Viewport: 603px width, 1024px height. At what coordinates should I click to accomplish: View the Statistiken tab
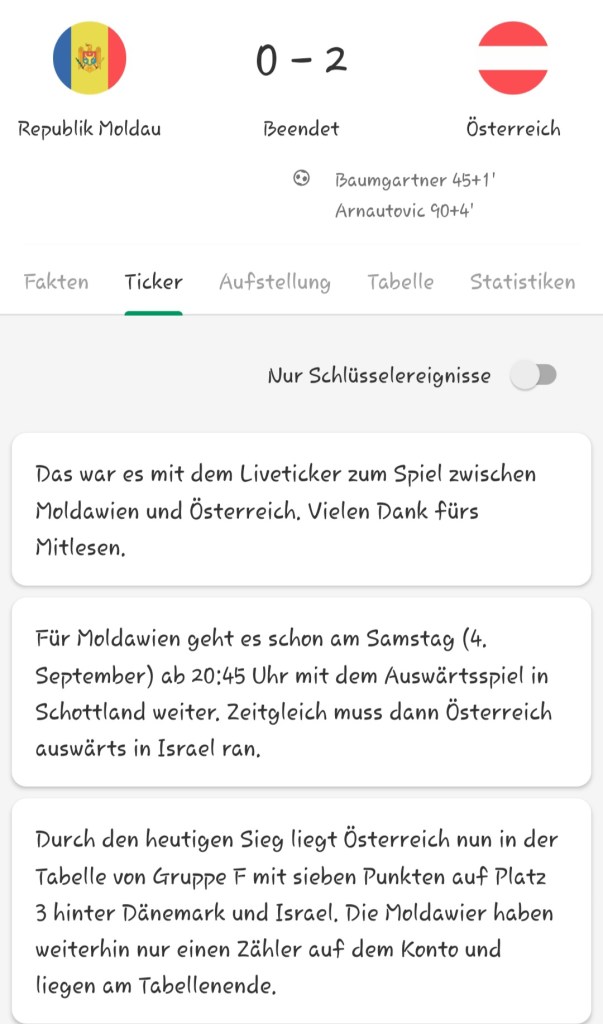click(522, 282)
